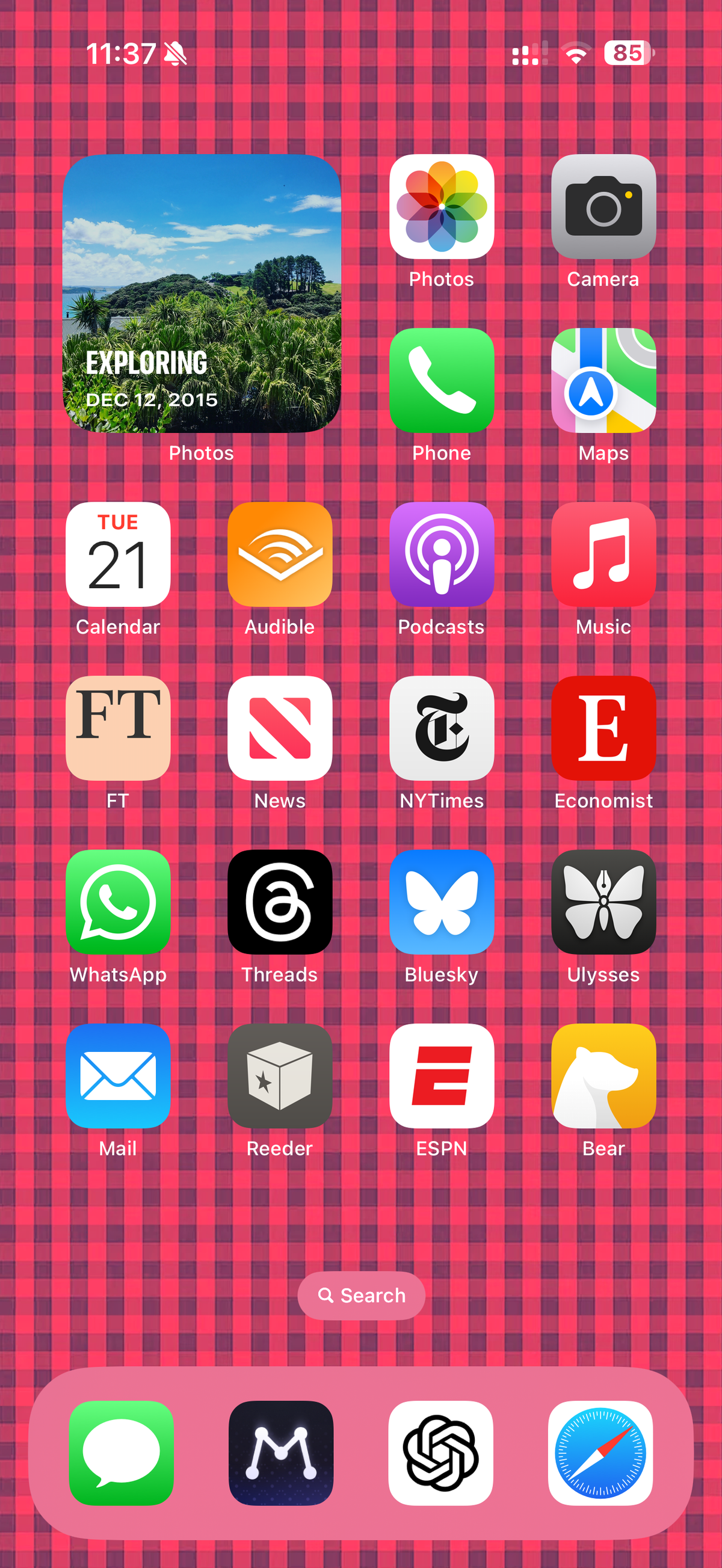
Task: Open the Photos widget memory
Action: pyautogui.click(x=202, y=294)
